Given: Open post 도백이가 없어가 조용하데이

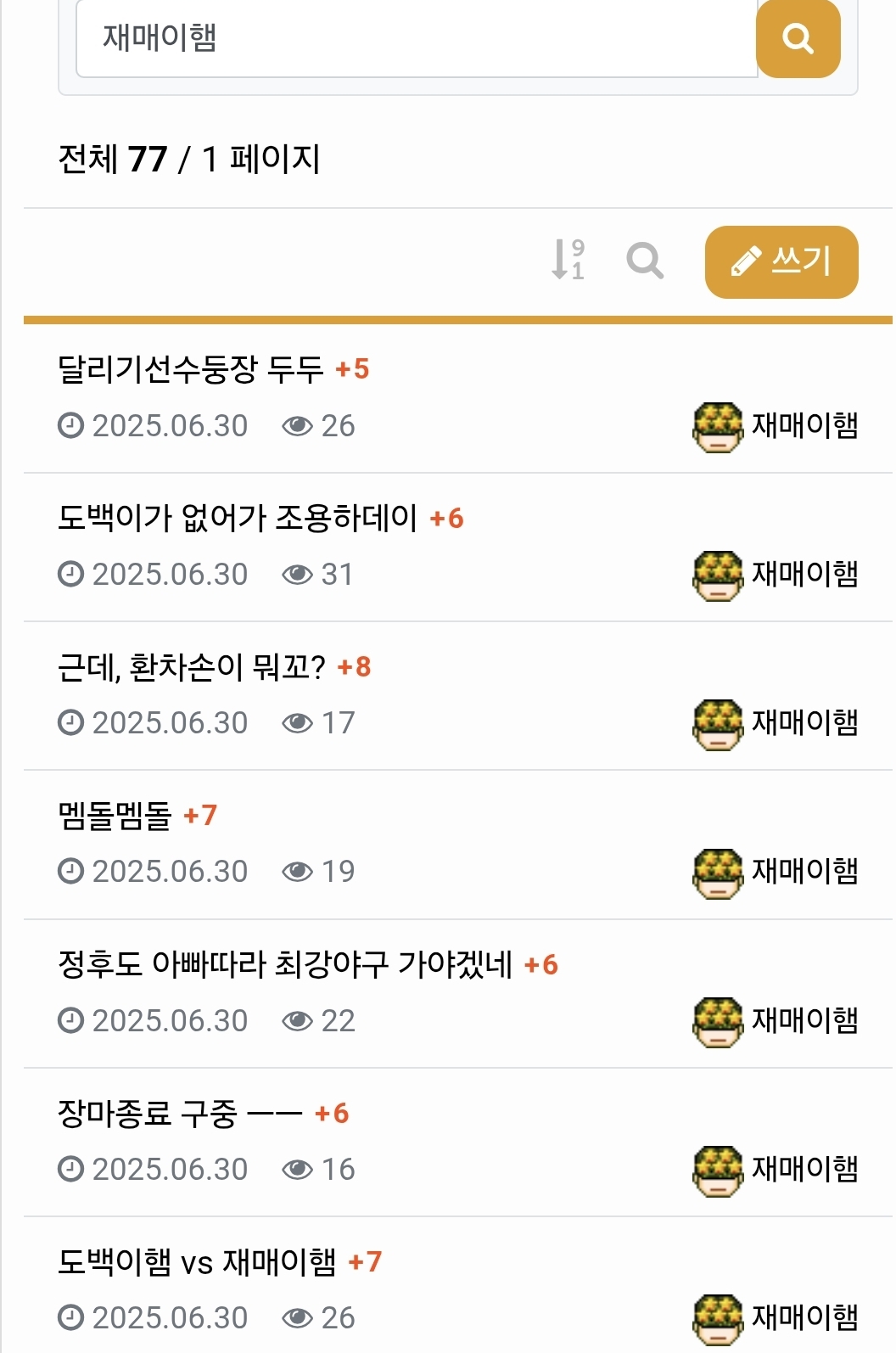Looking at the screenshot, I should pos(238,518).
